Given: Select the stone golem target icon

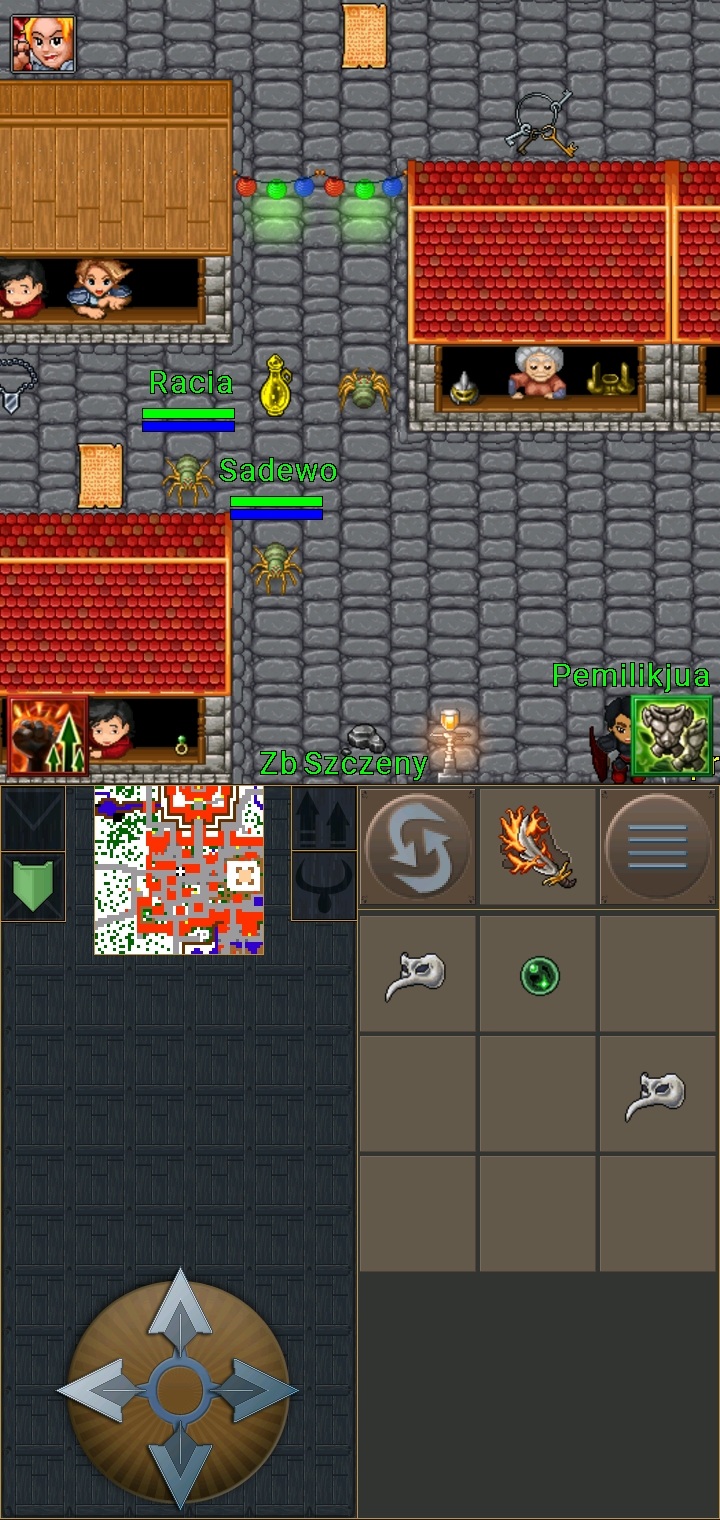Looking at the screenshot, I should (x=671, y=736).
